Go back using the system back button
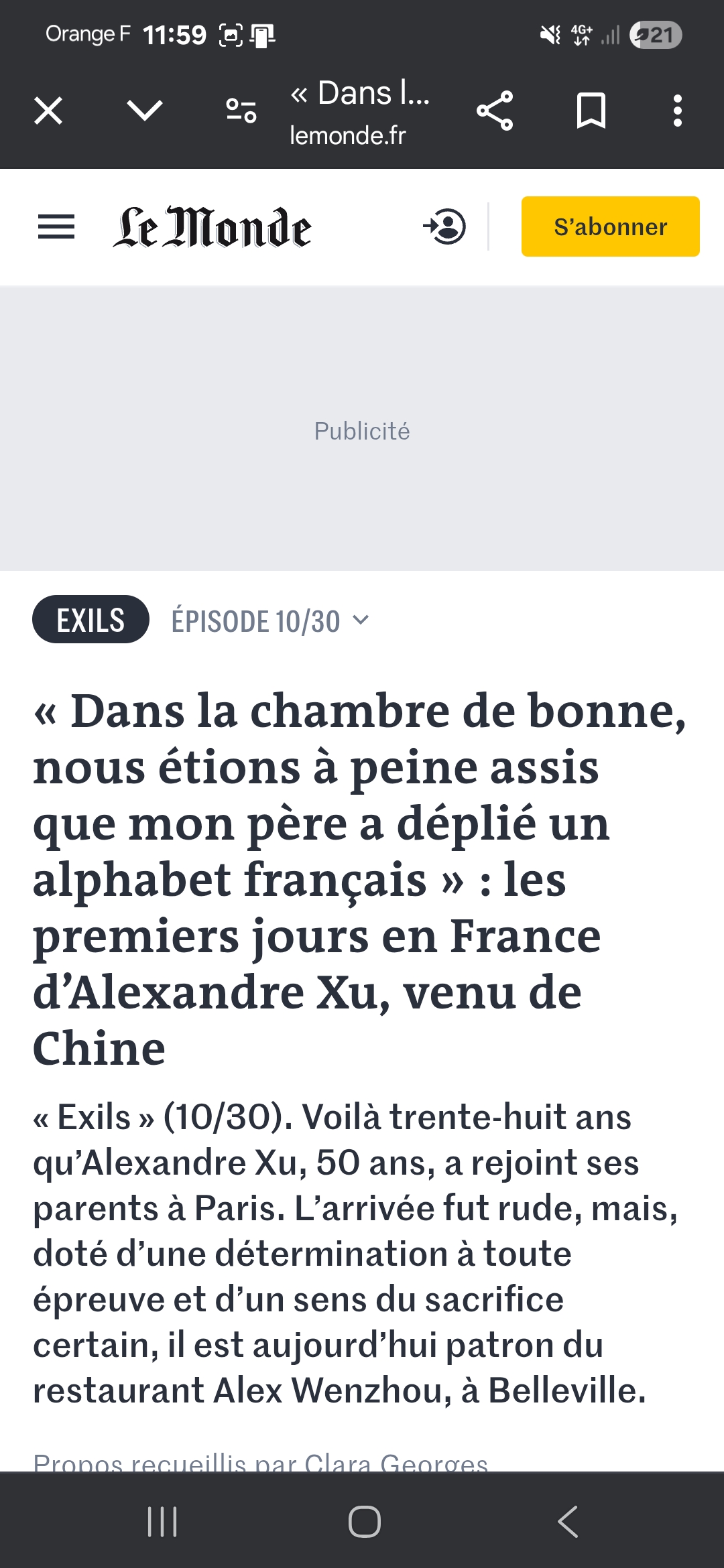 568,1521
